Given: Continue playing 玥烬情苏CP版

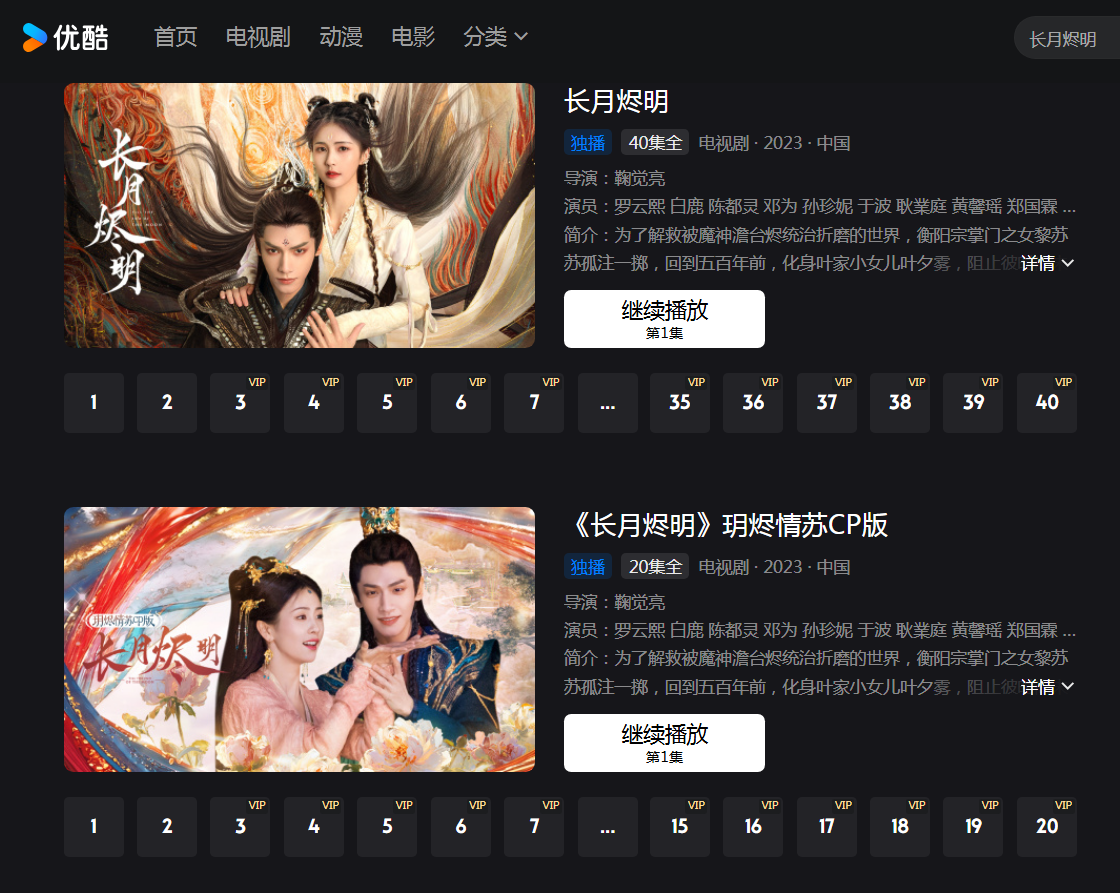Looking at the screenshot, I should (664, 743).
